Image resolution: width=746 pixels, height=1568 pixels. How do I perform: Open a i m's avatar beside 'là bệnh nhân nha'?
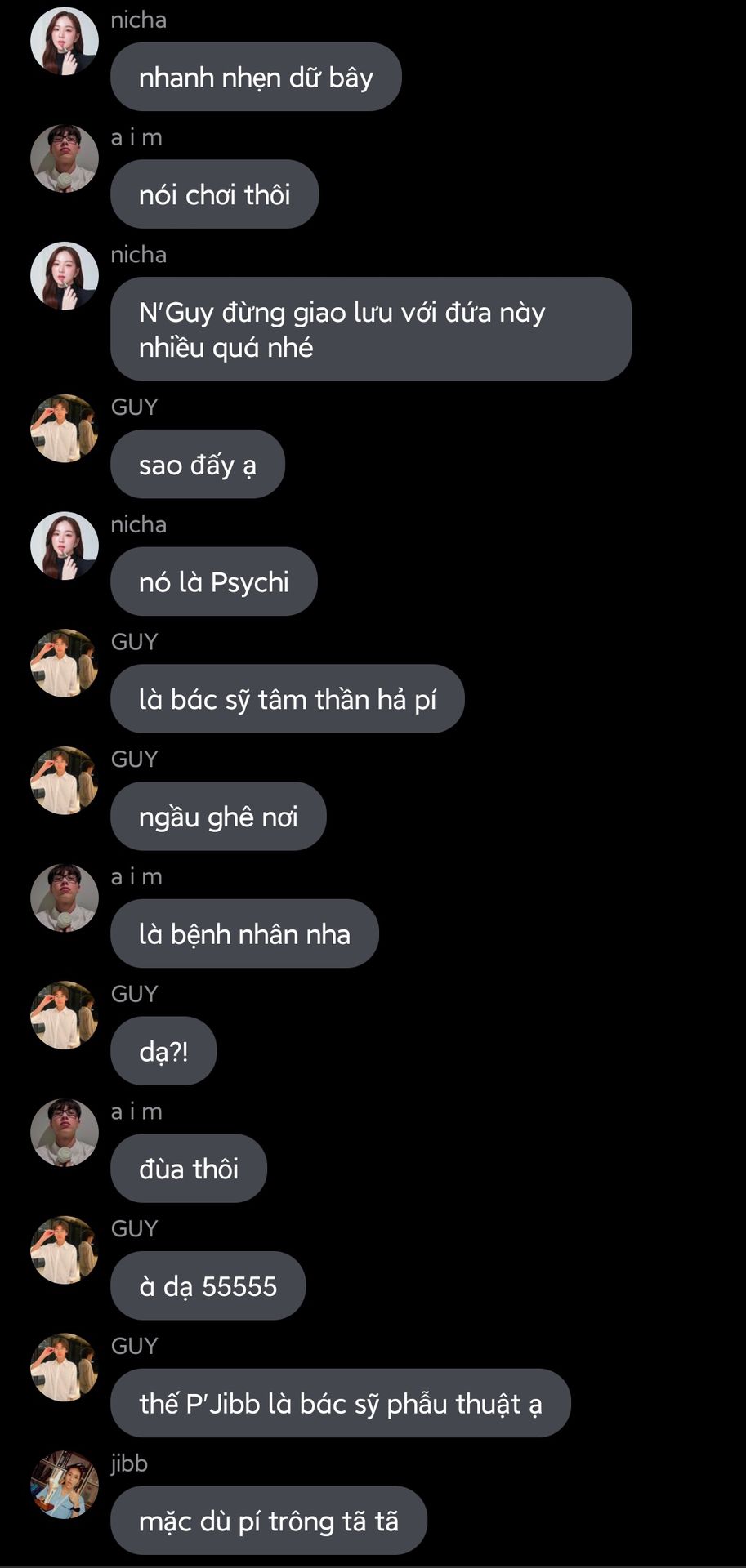coord(65,898)
